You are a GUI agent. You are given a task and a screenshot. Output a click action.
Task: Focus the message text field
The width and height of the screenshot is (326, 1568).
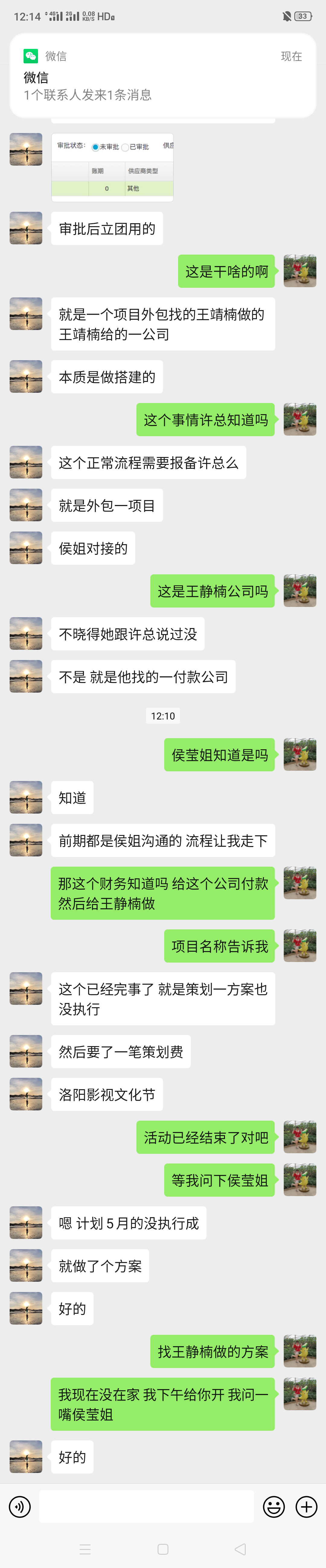146,1506
